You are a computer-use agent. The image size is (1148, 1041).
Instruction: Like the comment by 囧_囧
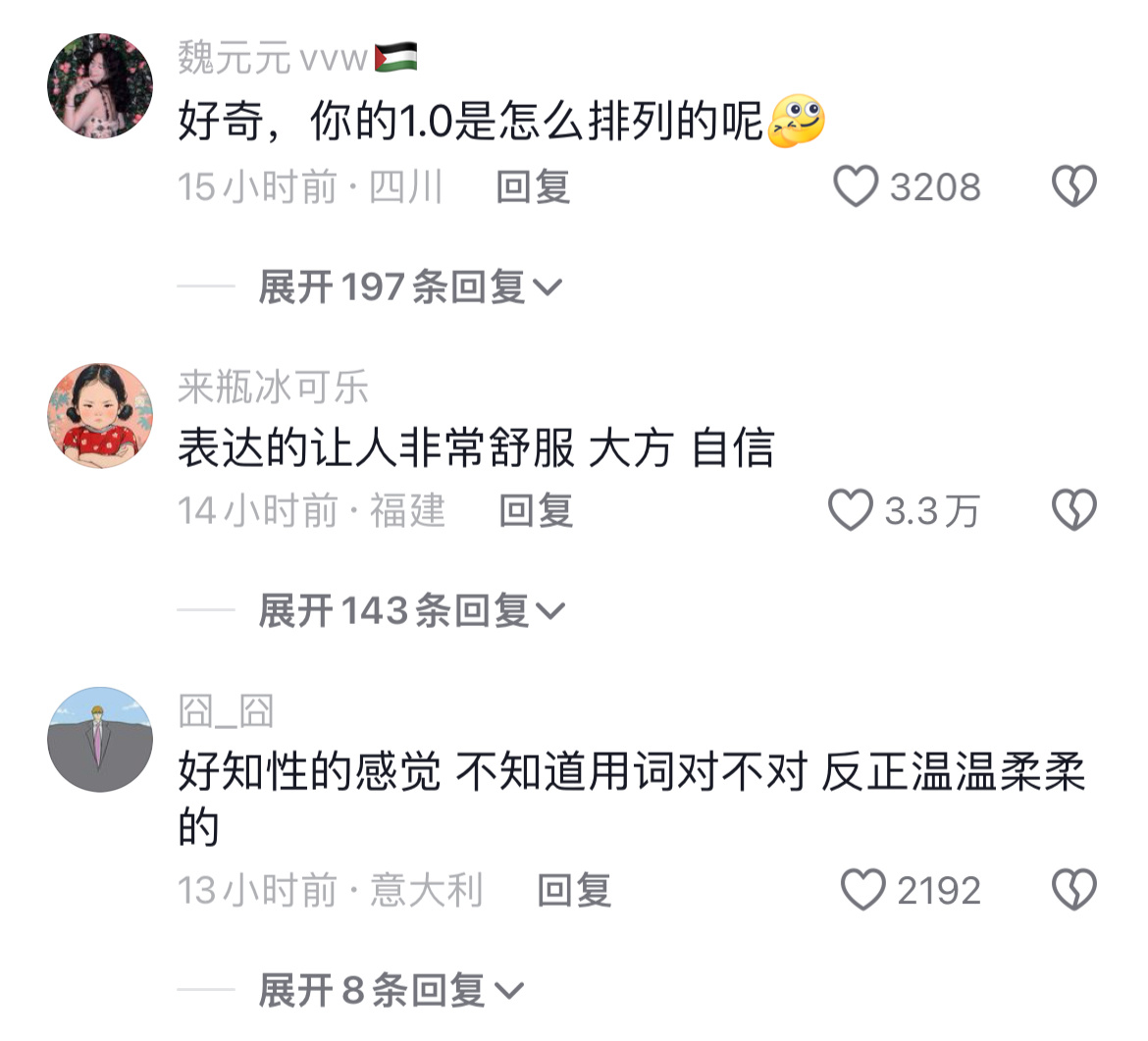point(863,890)
